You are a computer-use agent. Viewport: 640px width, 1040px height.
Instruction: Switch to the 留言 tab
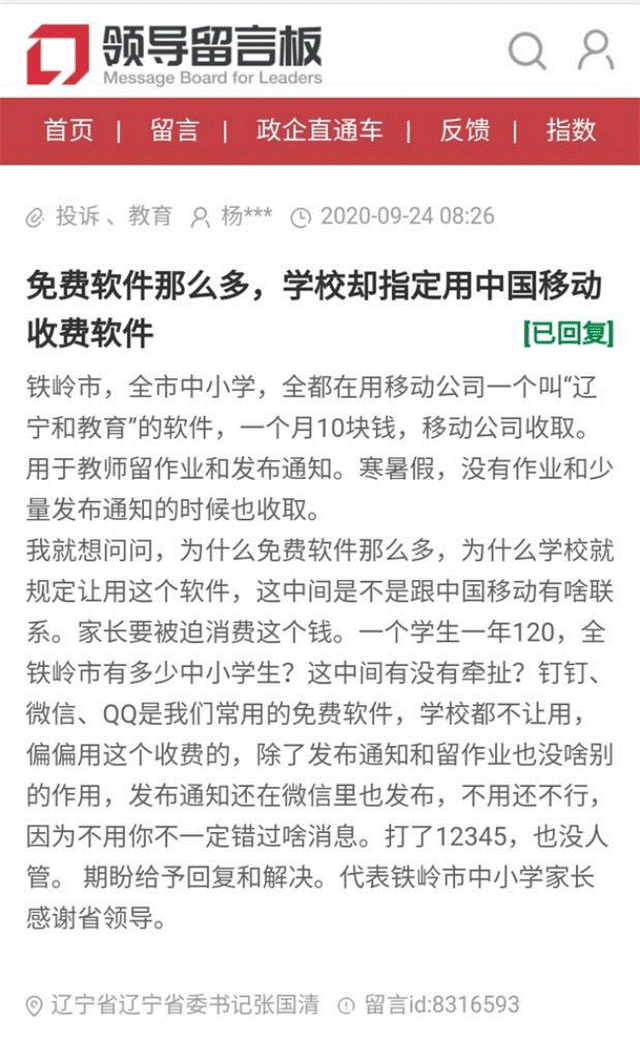(x=174, y=130)
